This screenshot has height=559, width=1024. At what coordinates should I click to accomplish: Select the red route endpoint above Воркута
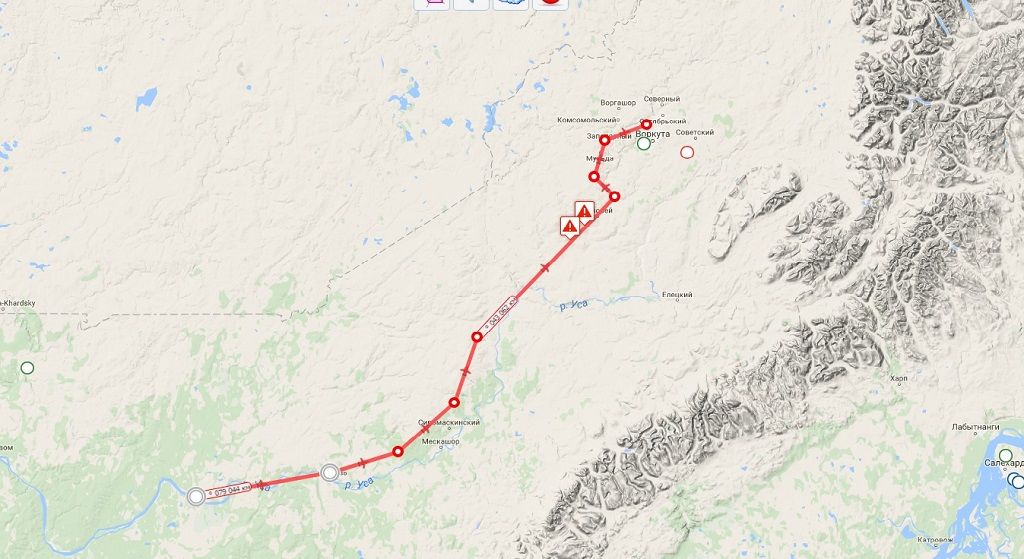coord(646,125)
